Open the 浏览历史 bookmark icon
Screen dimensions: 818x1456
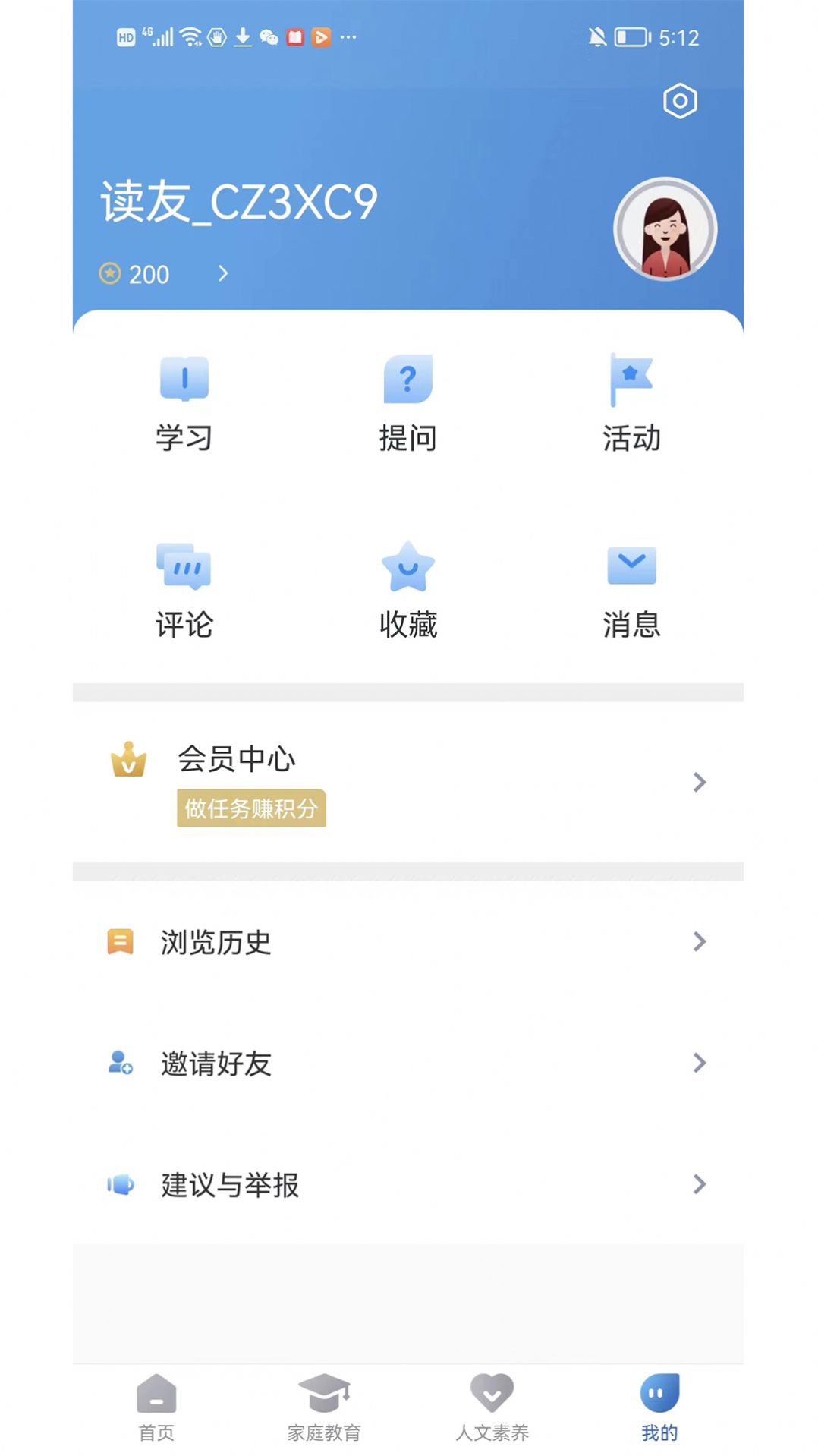[x=119, y=941]
